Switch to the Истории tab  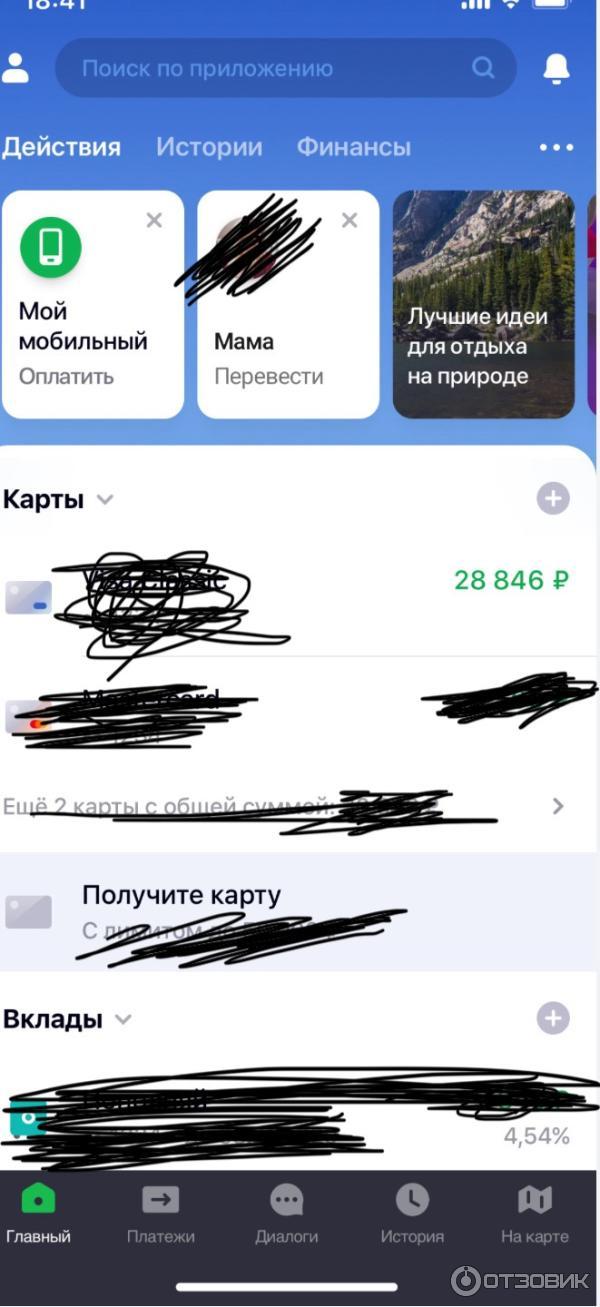[209, 147]
